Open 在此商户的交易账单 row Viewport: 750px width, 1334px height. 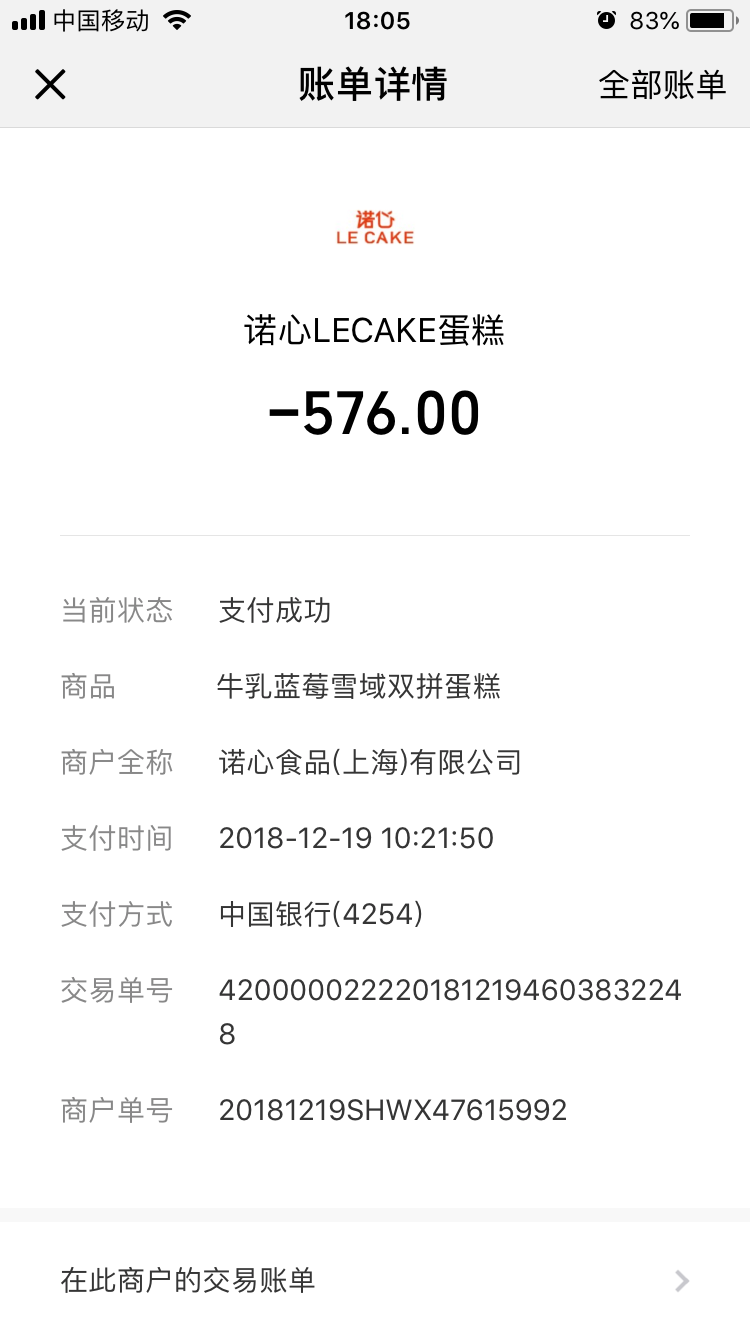375,1280
